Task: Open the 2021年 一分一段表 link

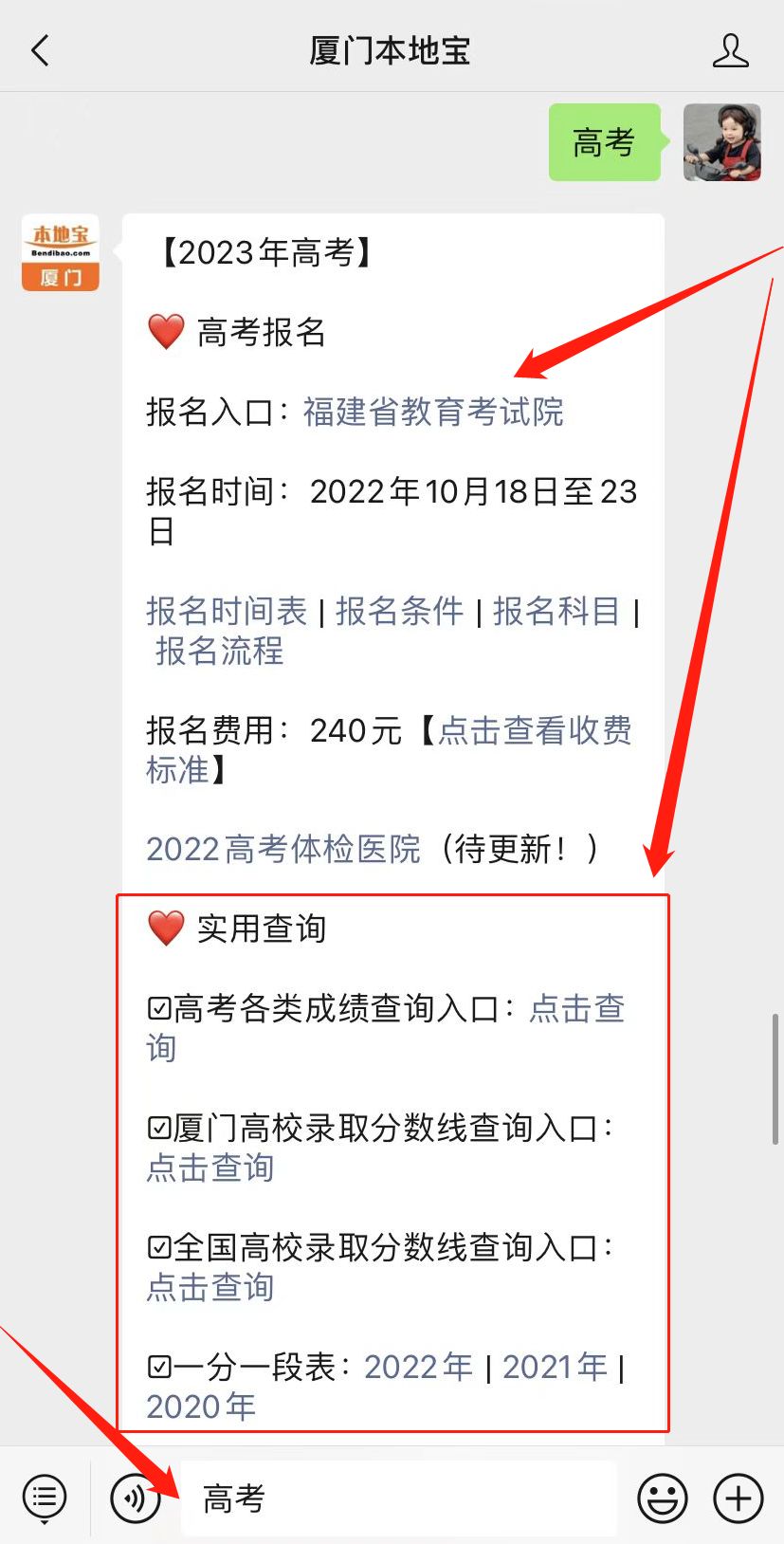Action: (x=555, y=1367)
